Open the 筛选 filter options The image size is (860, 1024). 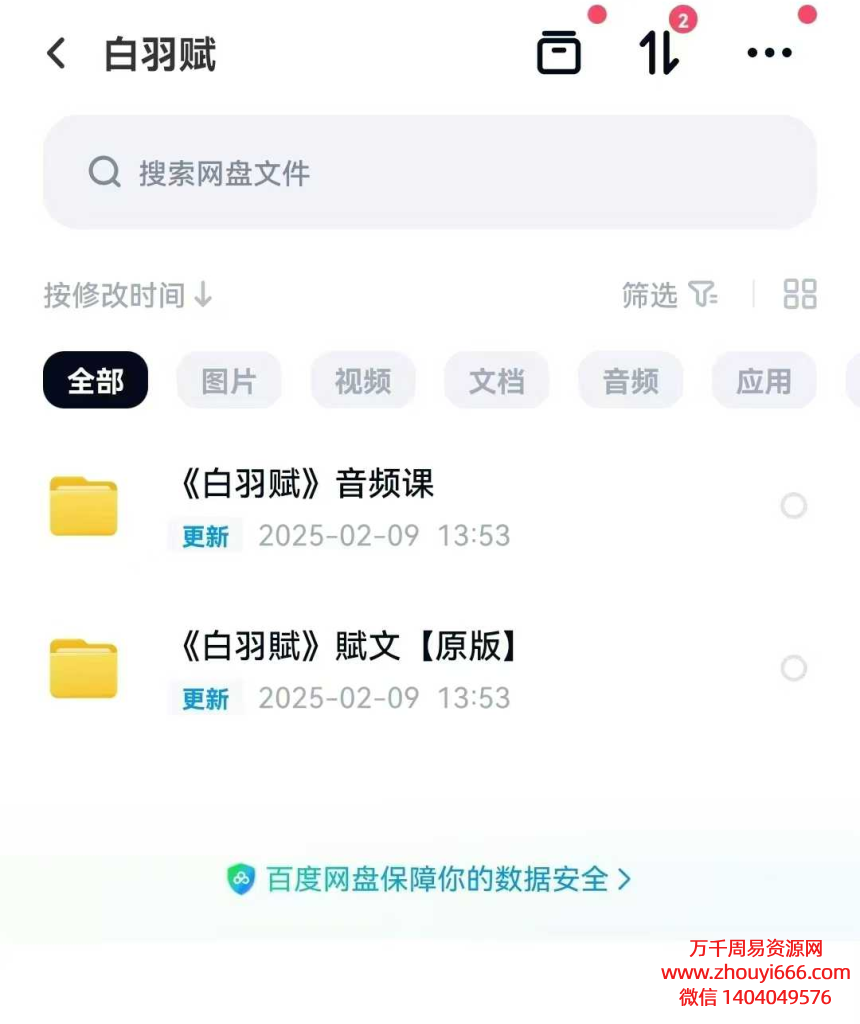(669, 295)
